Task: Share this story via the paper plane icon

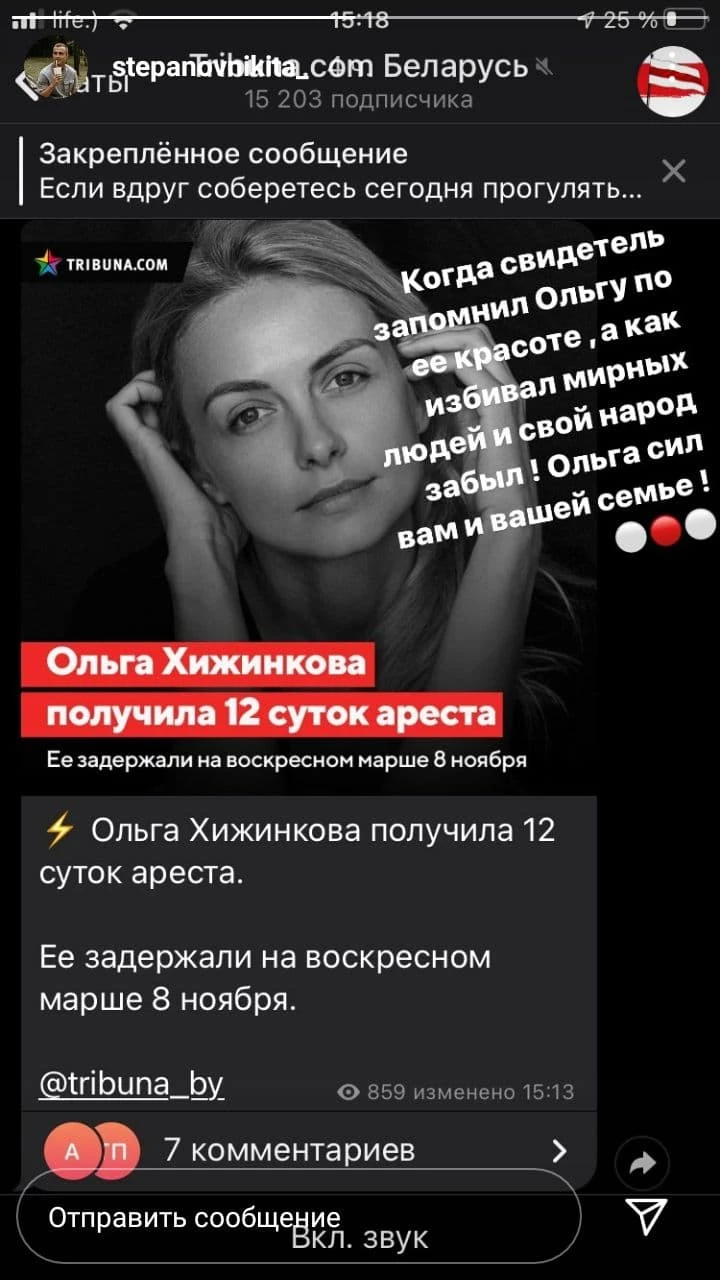Action: [646, 1215]
